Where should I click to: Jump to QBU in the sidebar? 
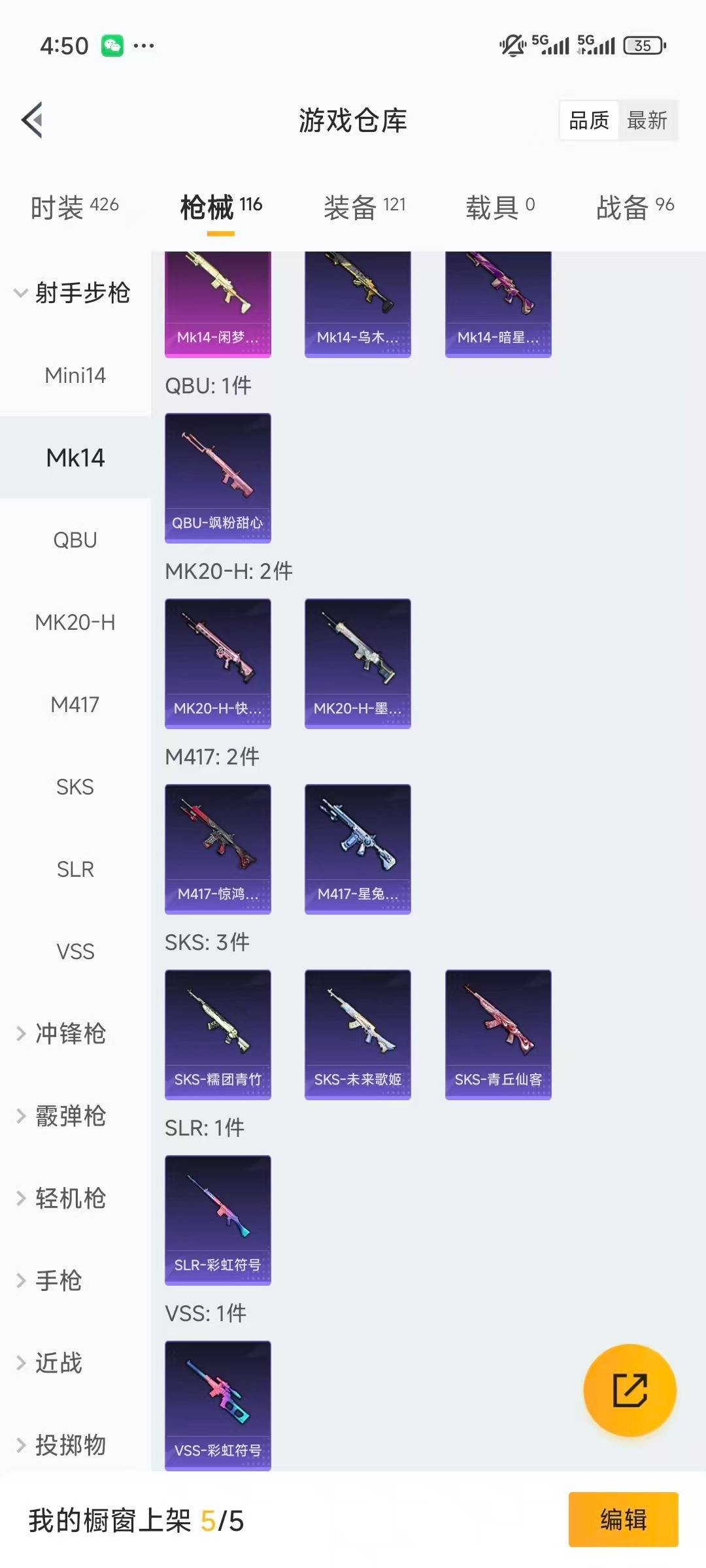75,540
